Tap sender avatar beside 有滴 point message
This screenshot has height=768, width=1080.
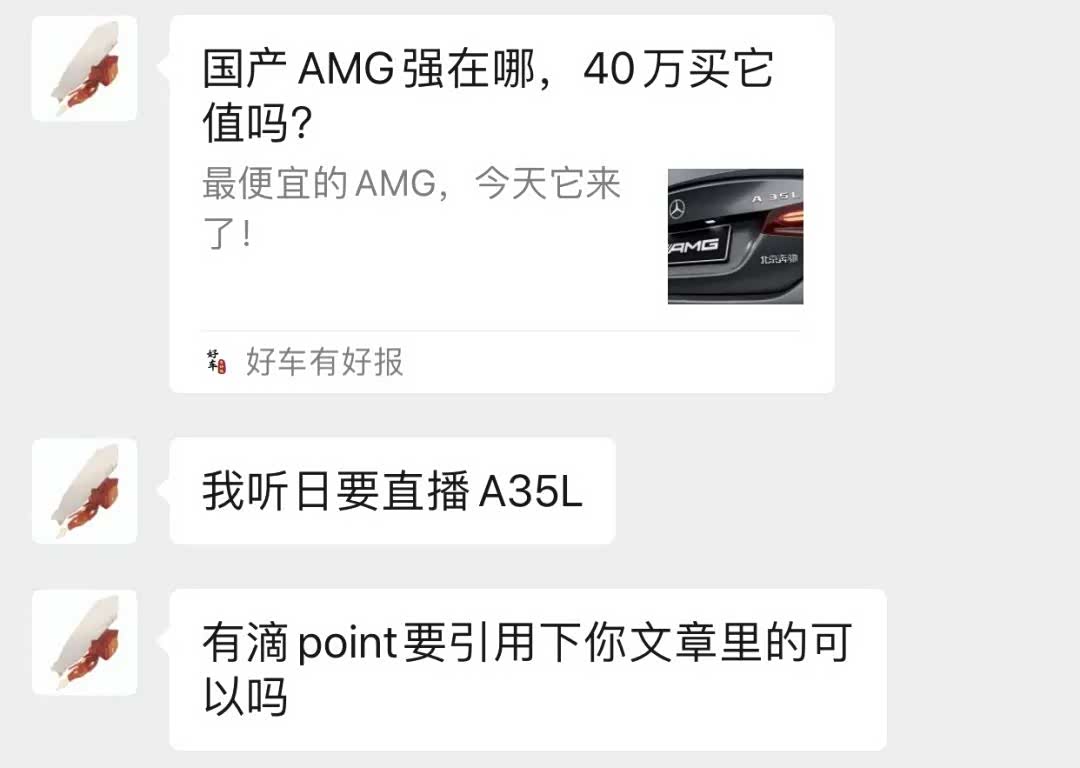(x=85, y=643)
